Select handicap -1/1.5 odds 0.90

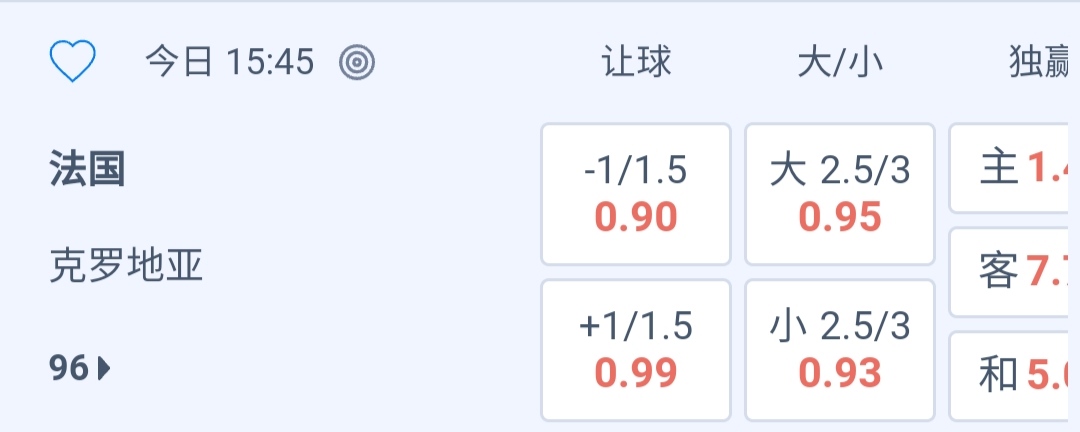click(x=636, y=194)
